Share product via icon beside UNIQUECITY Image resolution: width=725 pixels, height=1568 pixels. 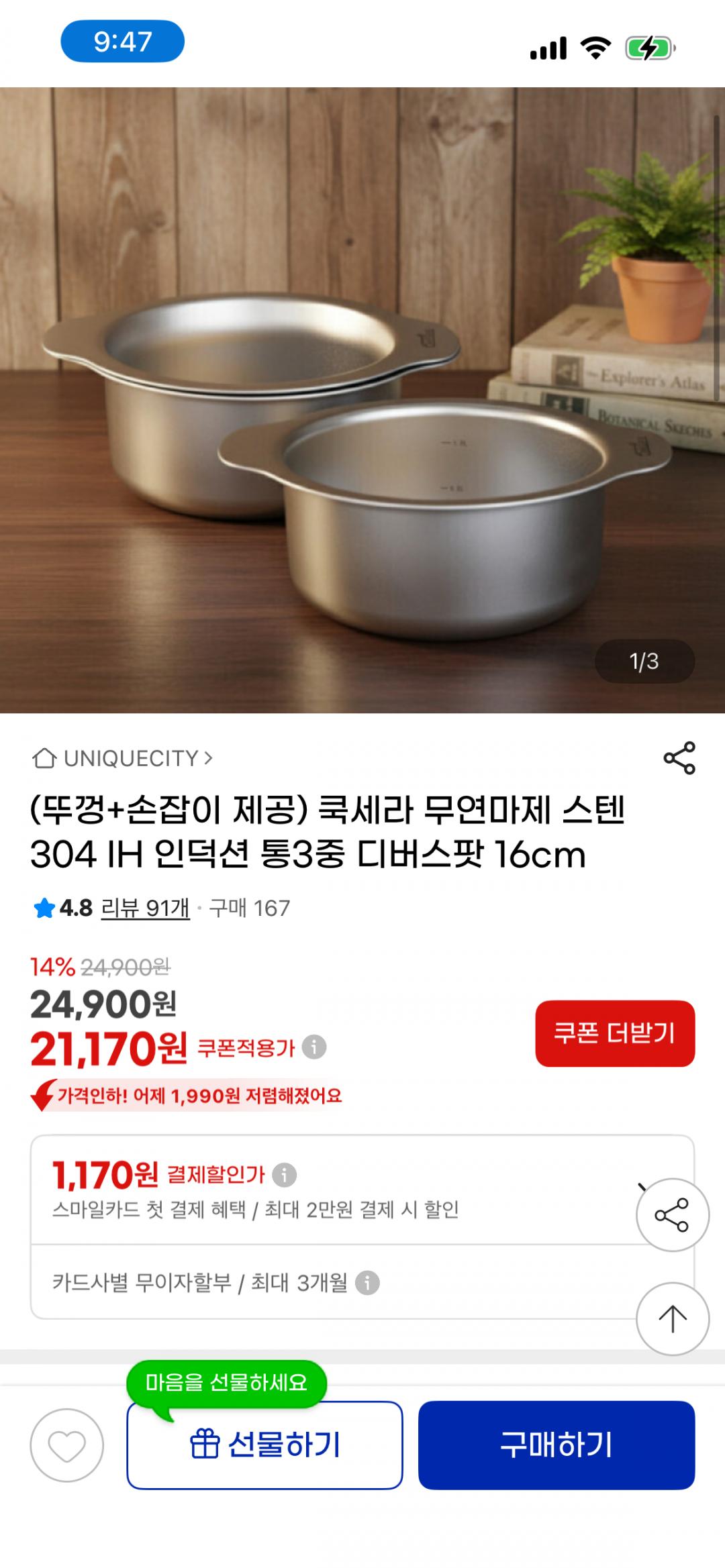coord(679,758)
